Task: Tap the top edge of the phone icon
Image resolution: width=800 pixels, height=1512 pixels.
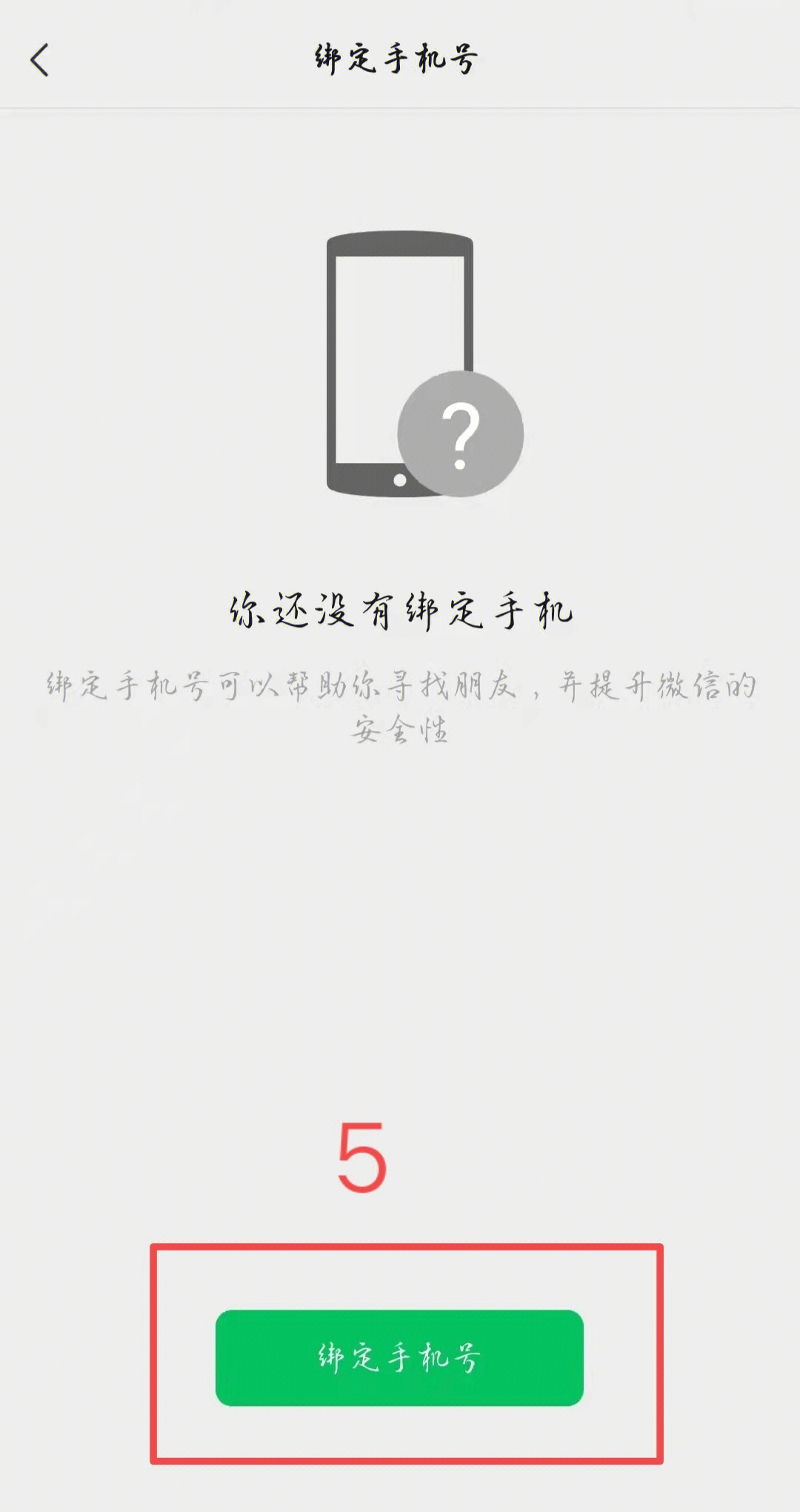Action: click(x=400, y=237)
